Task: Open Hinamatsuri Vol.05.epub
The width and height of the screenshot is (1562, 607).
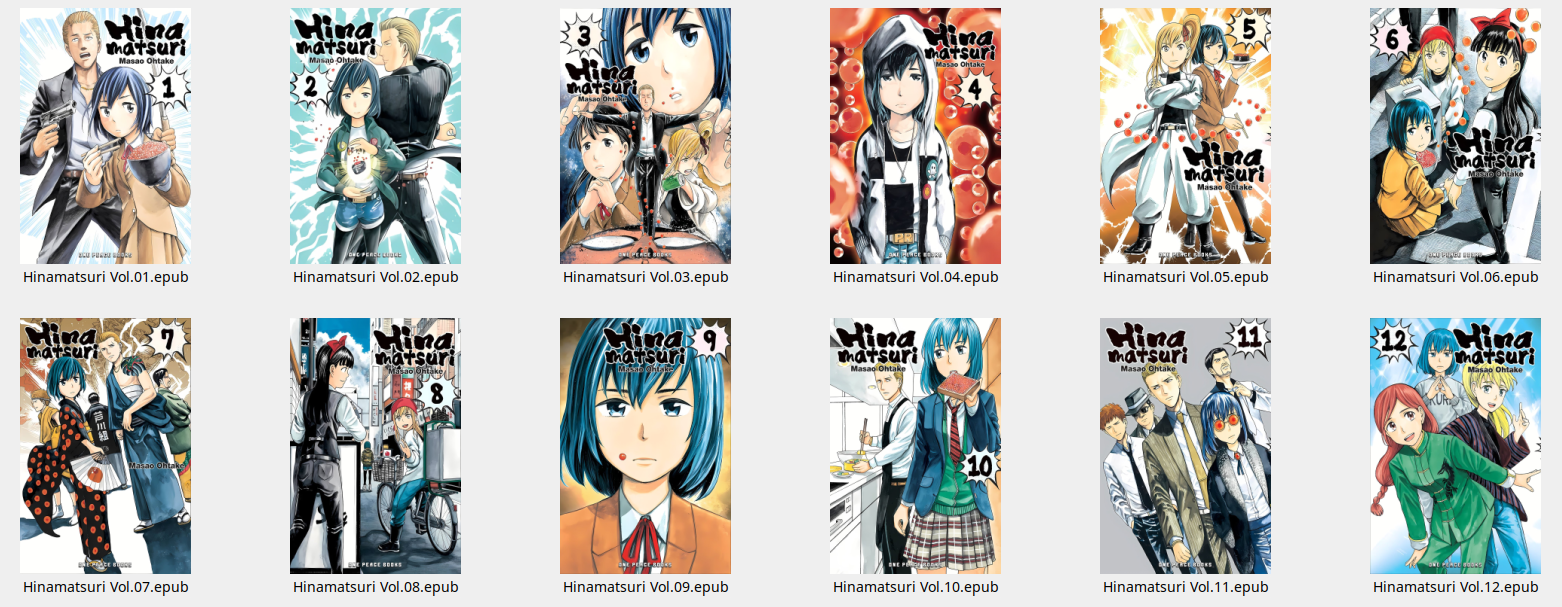Action: tap(1185, 136)
